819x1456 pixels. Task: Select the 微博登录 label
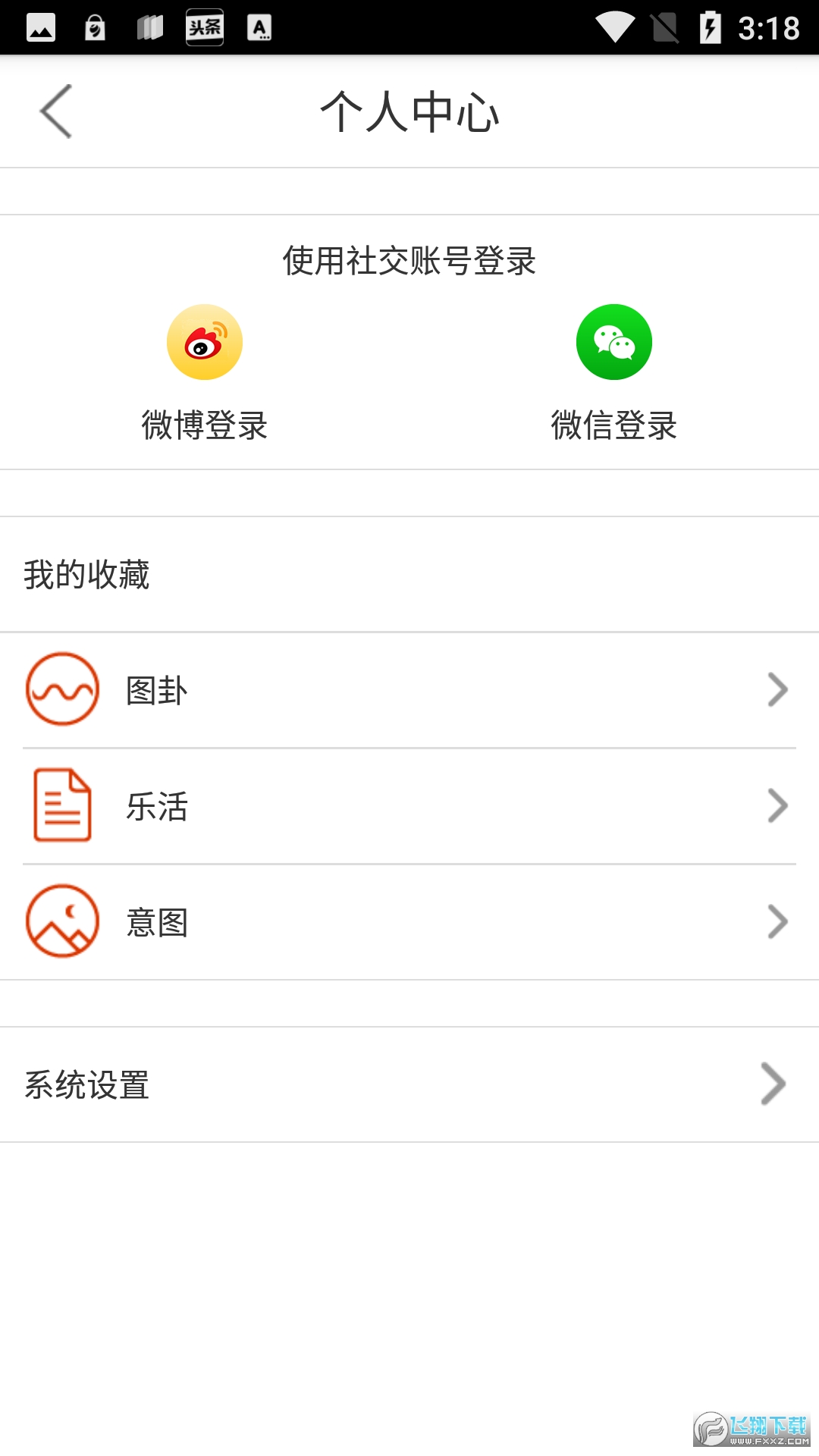[203, 426]
